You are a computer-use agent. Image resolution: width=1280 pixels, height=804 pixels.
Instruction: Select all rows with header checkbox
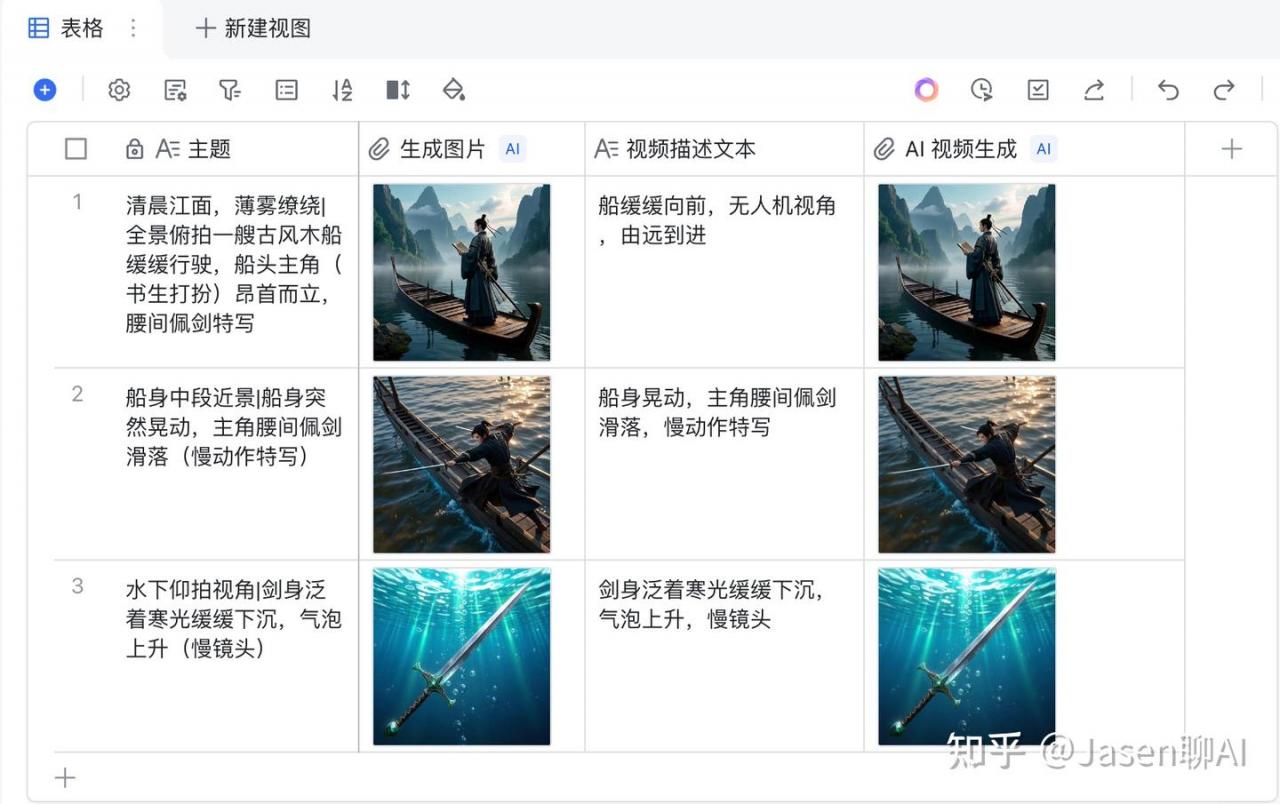pyautogui.click(x=76, y=149)
